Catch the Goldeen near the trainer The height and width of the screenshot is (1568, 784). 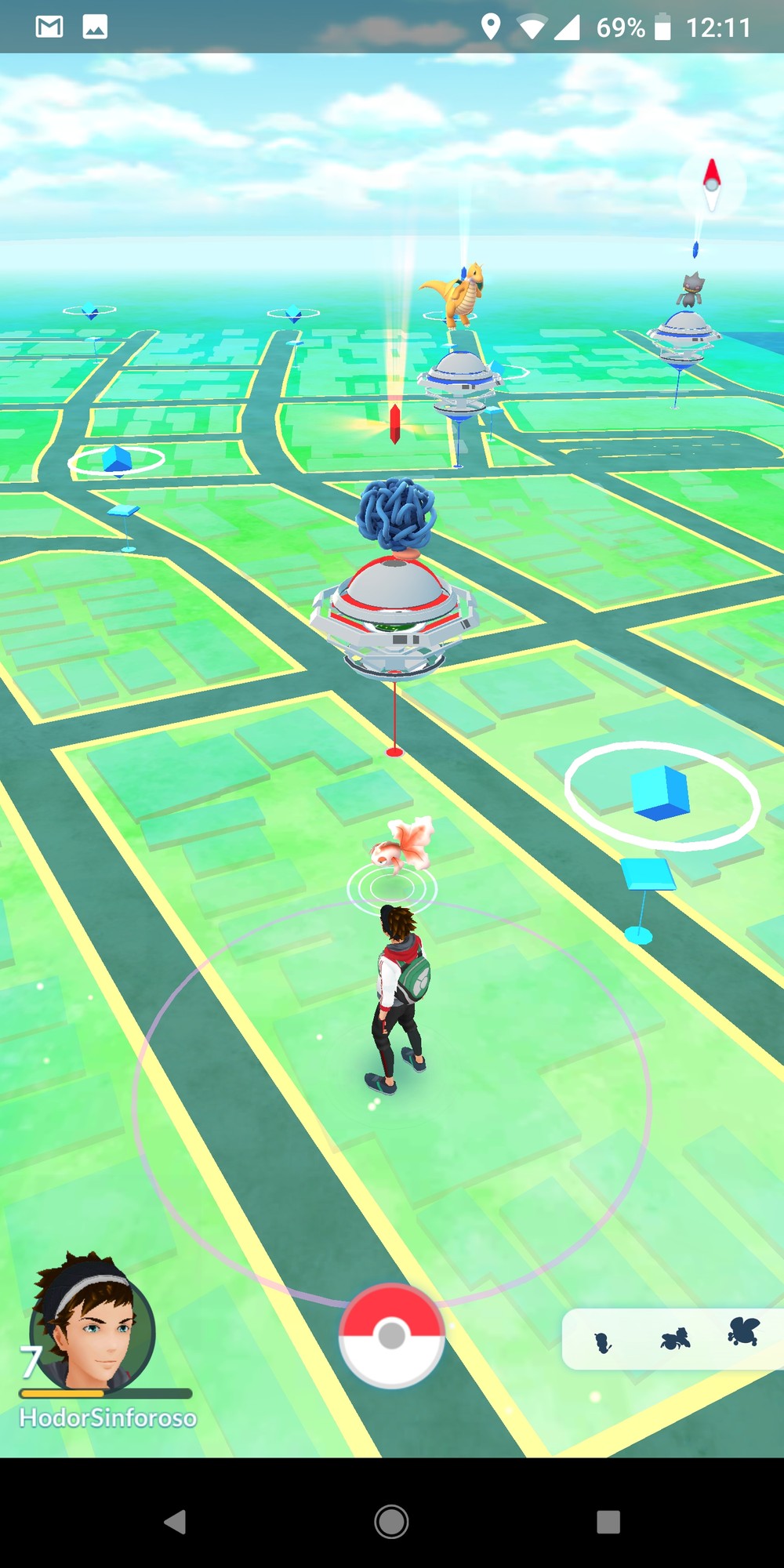(x=402, y=845)
